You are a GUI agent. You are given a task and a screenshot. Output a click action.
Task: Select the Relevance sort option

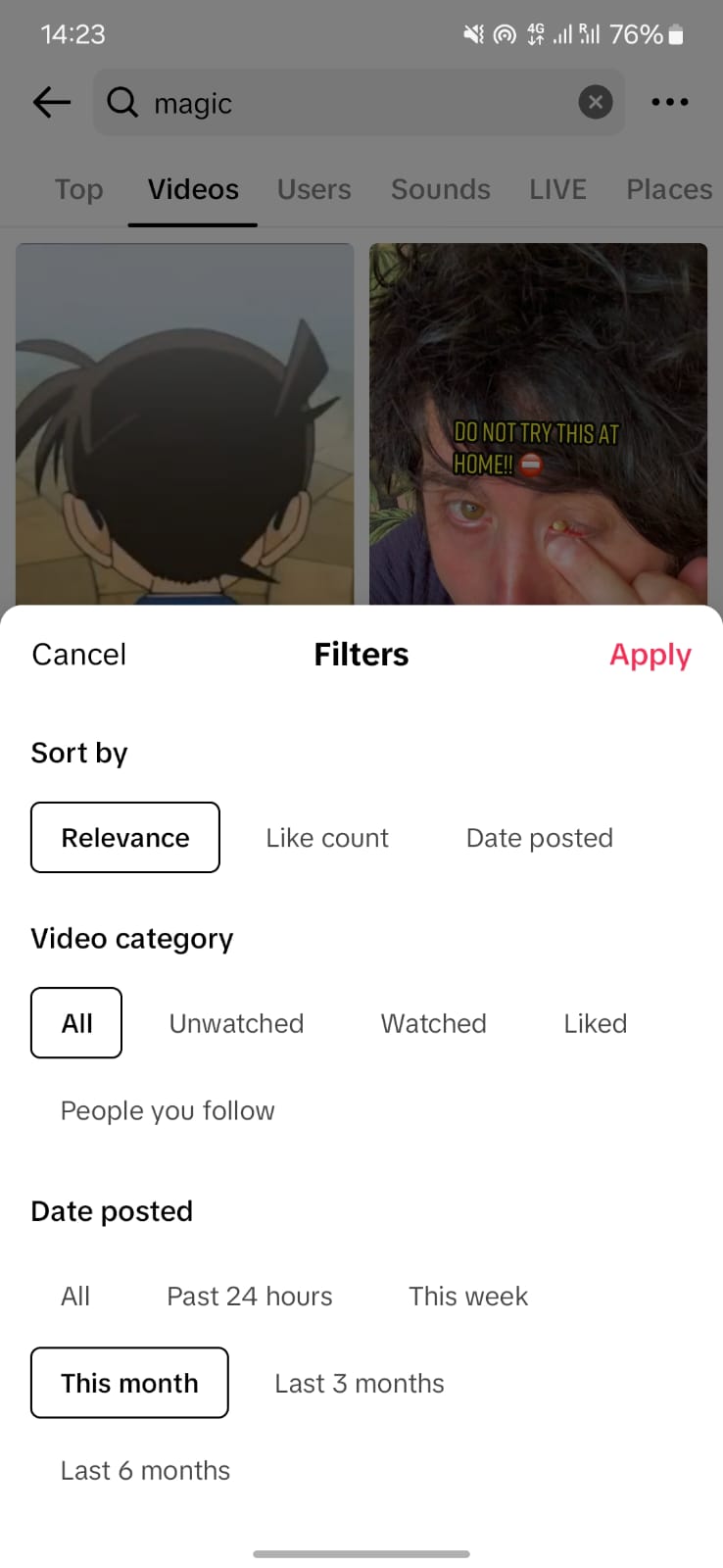125,837
